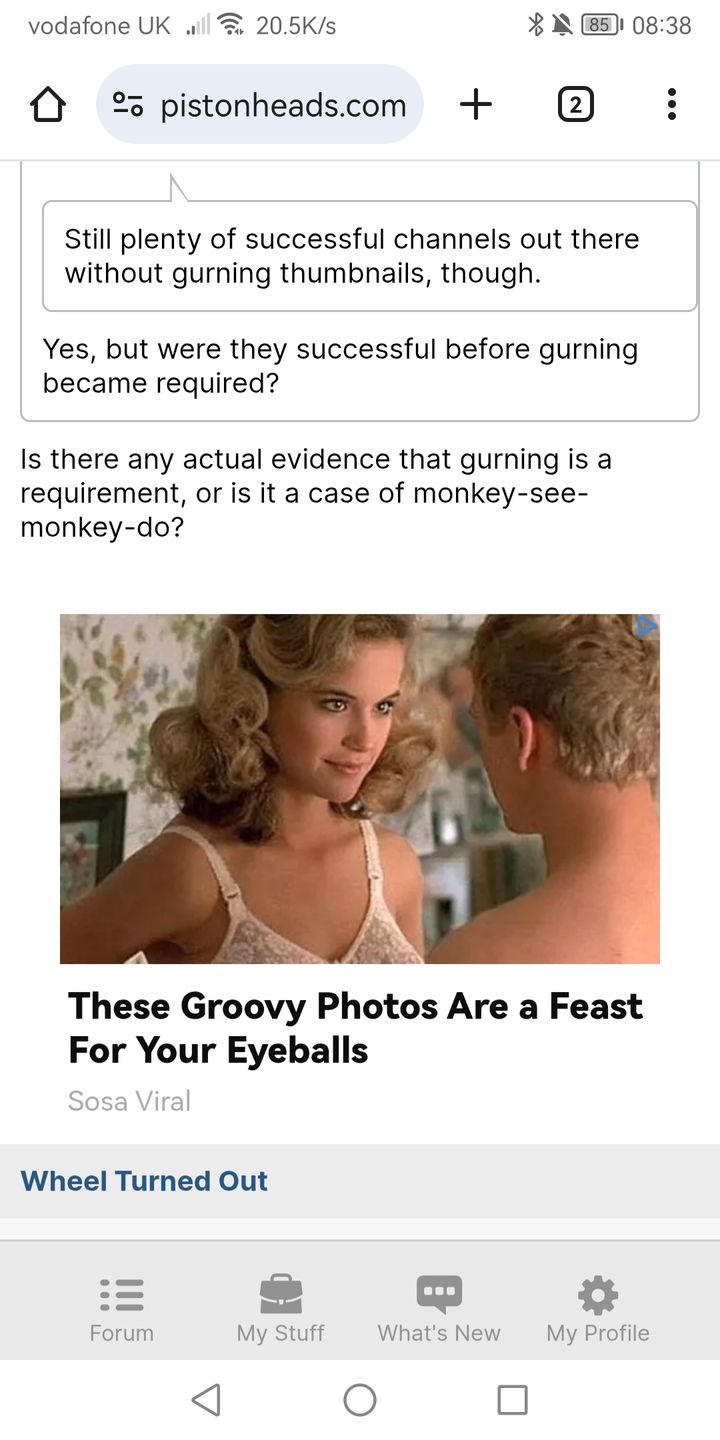This screenshot has width=720, height=1440.
Task: Open the Wheel Turned Out topic
Action: click(144, 1181)
